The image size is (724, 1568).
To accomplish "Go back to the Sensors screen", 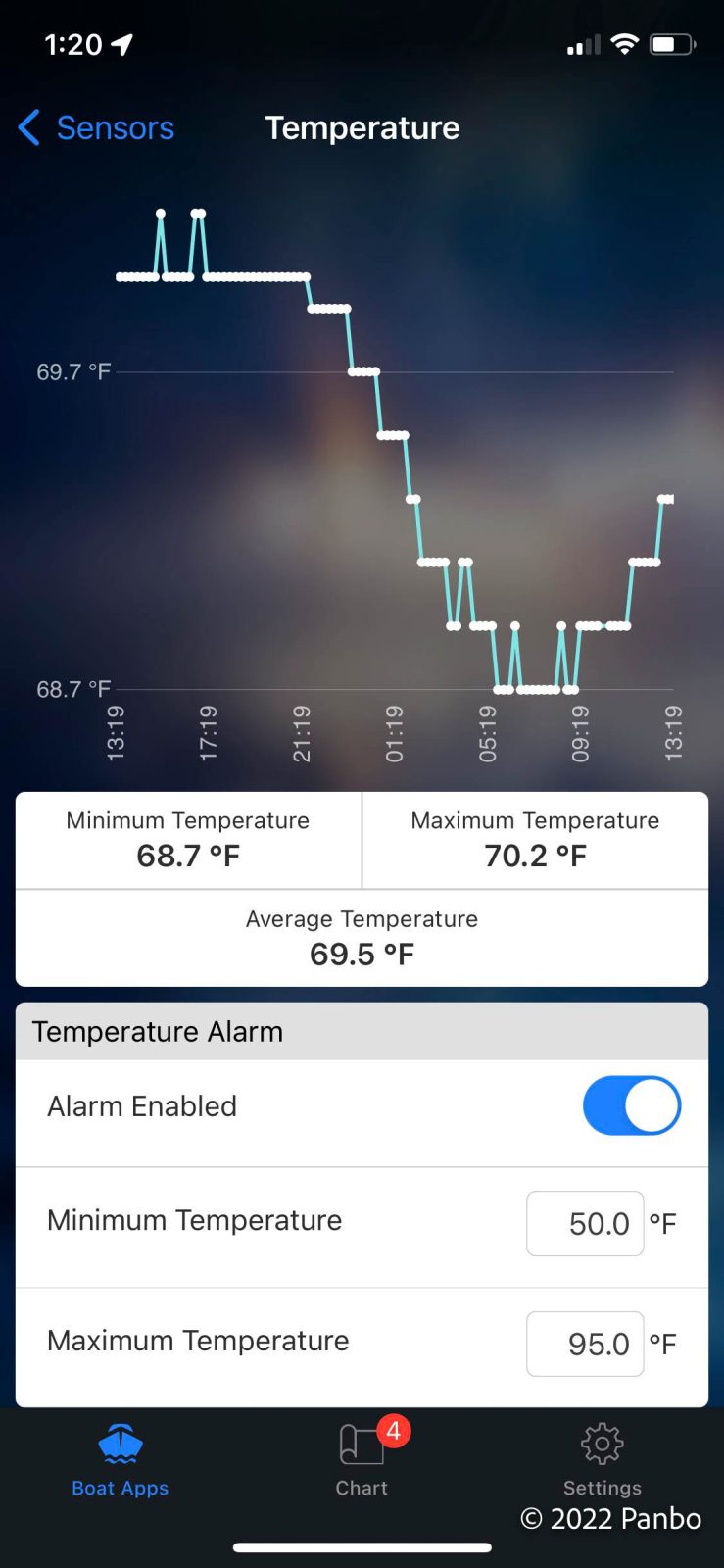I will point(96,128).
